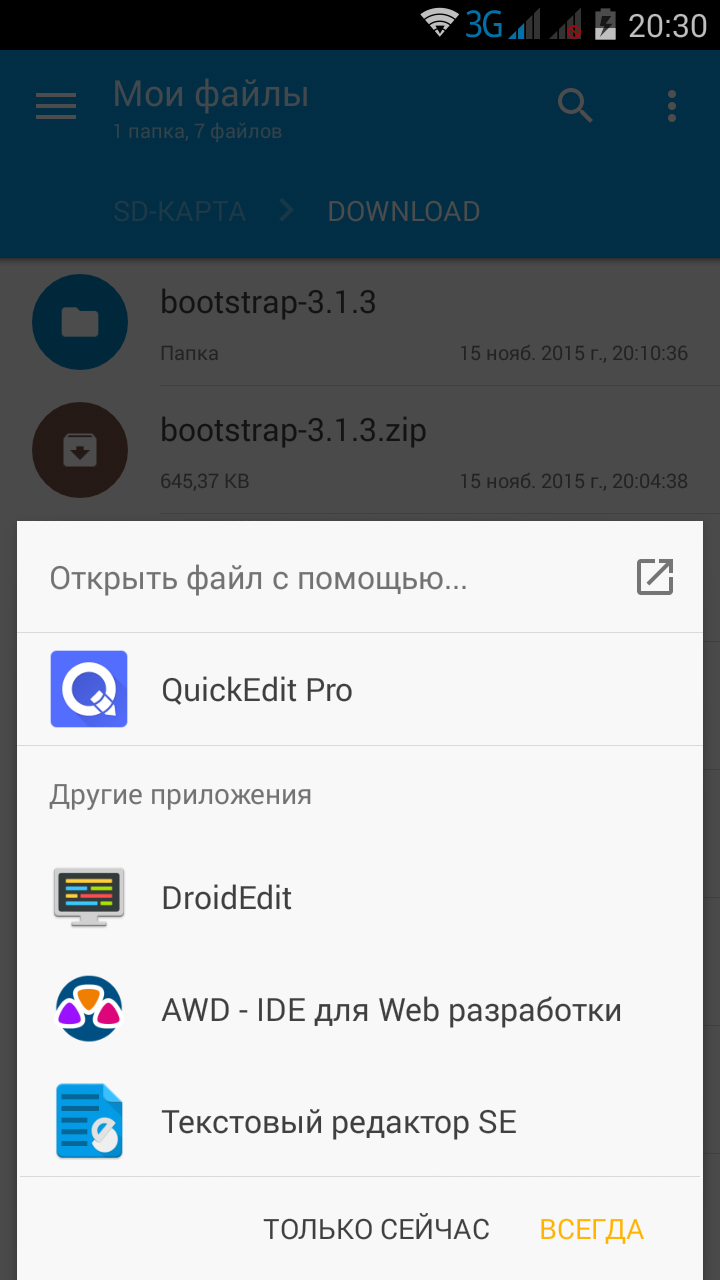
Task: Open the bootstrap-3.1.3 folder
Action: (x=268, y=302)
